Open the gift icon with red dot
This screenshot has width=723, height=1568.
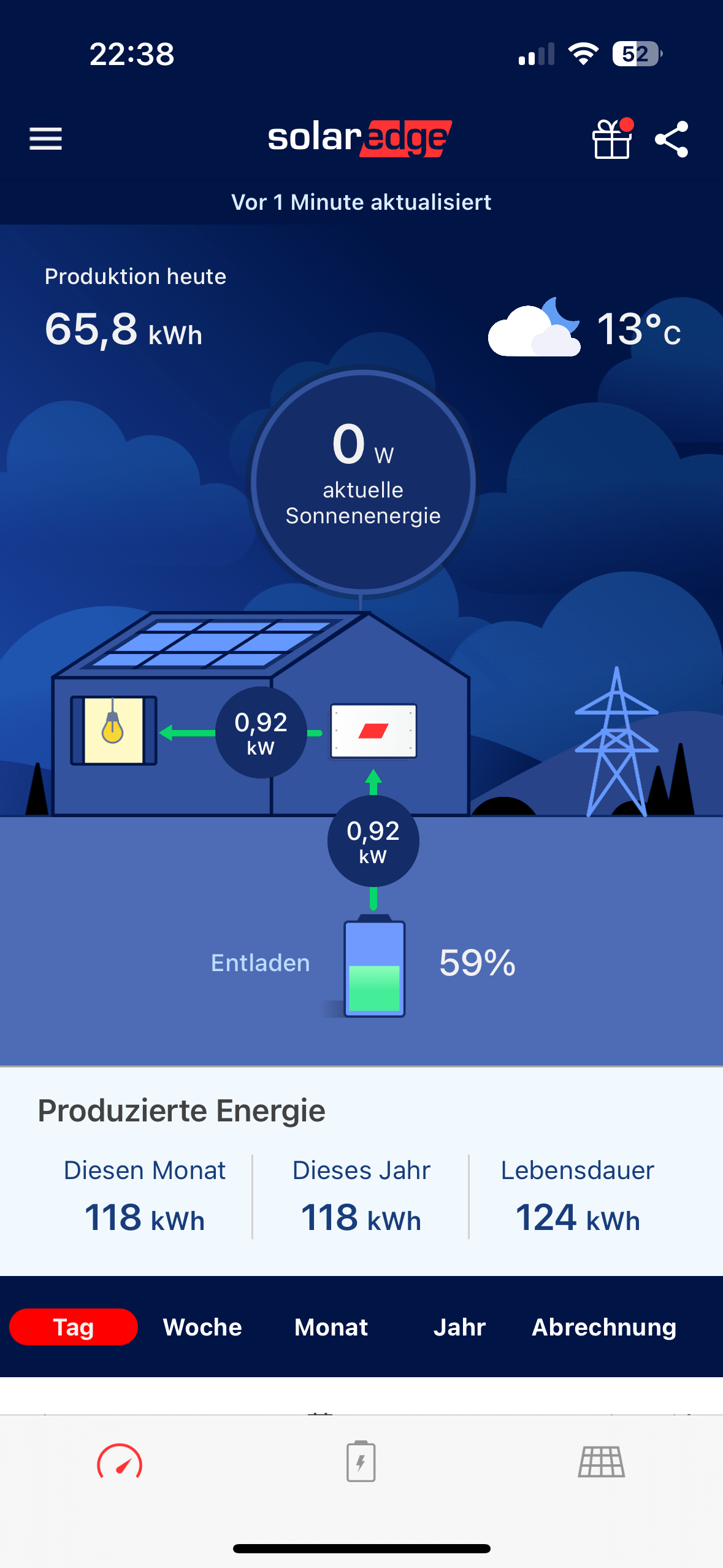pos(612,139)
